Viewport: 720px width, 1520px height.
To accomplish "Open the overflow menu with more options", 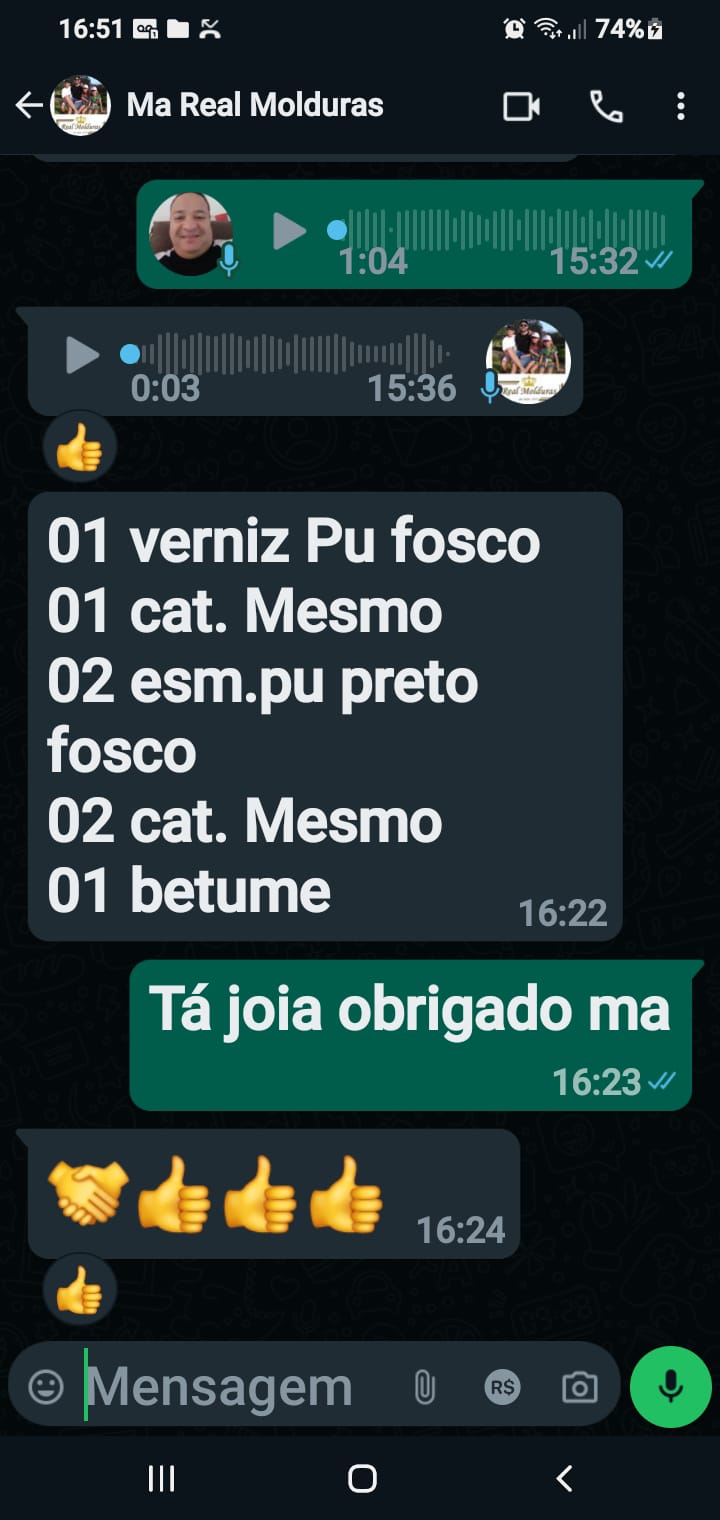I will tap(681, 106).
